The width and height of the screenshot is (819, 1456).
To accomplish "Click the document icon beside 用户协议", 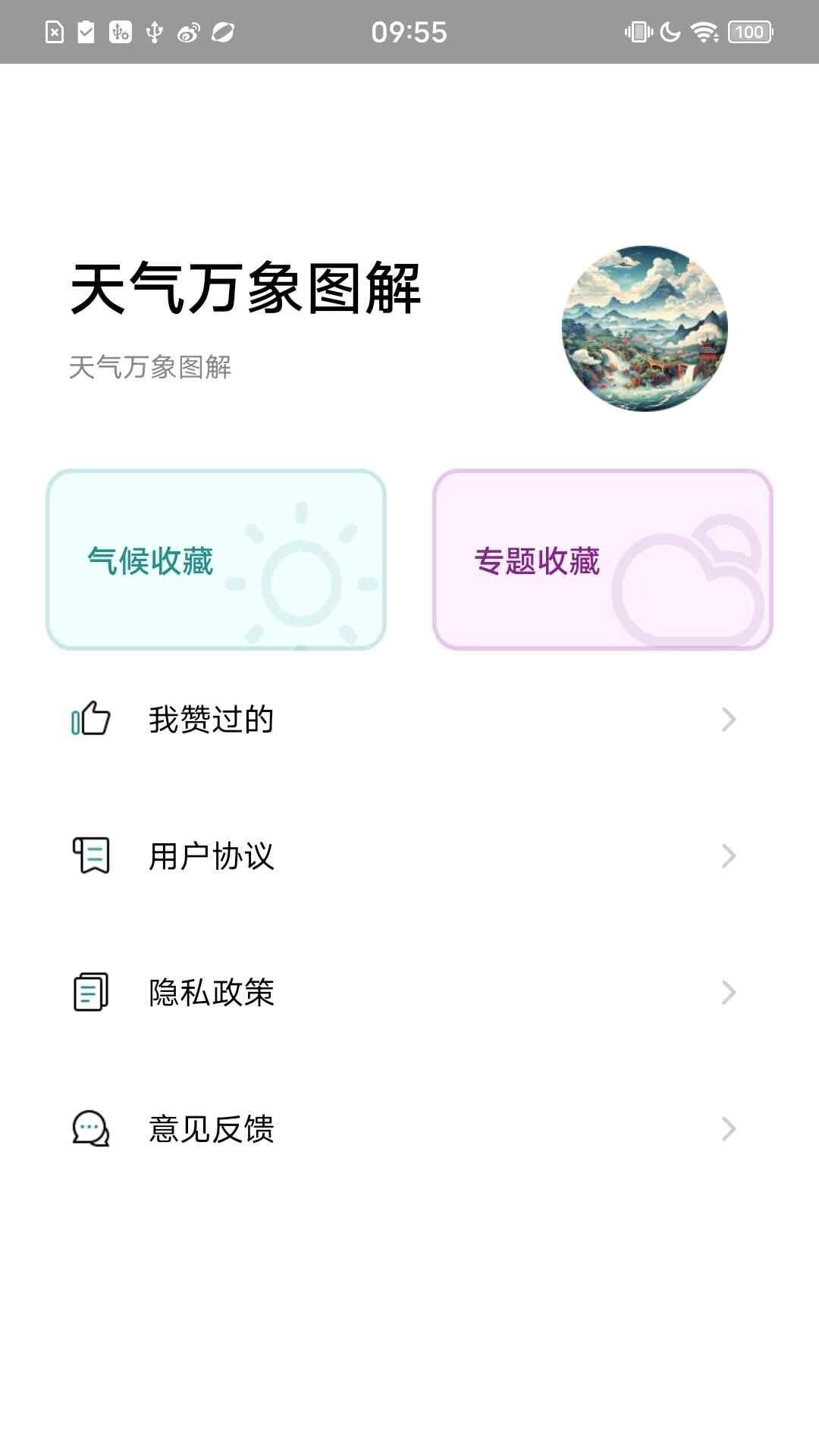I will [x=90, y=856].
